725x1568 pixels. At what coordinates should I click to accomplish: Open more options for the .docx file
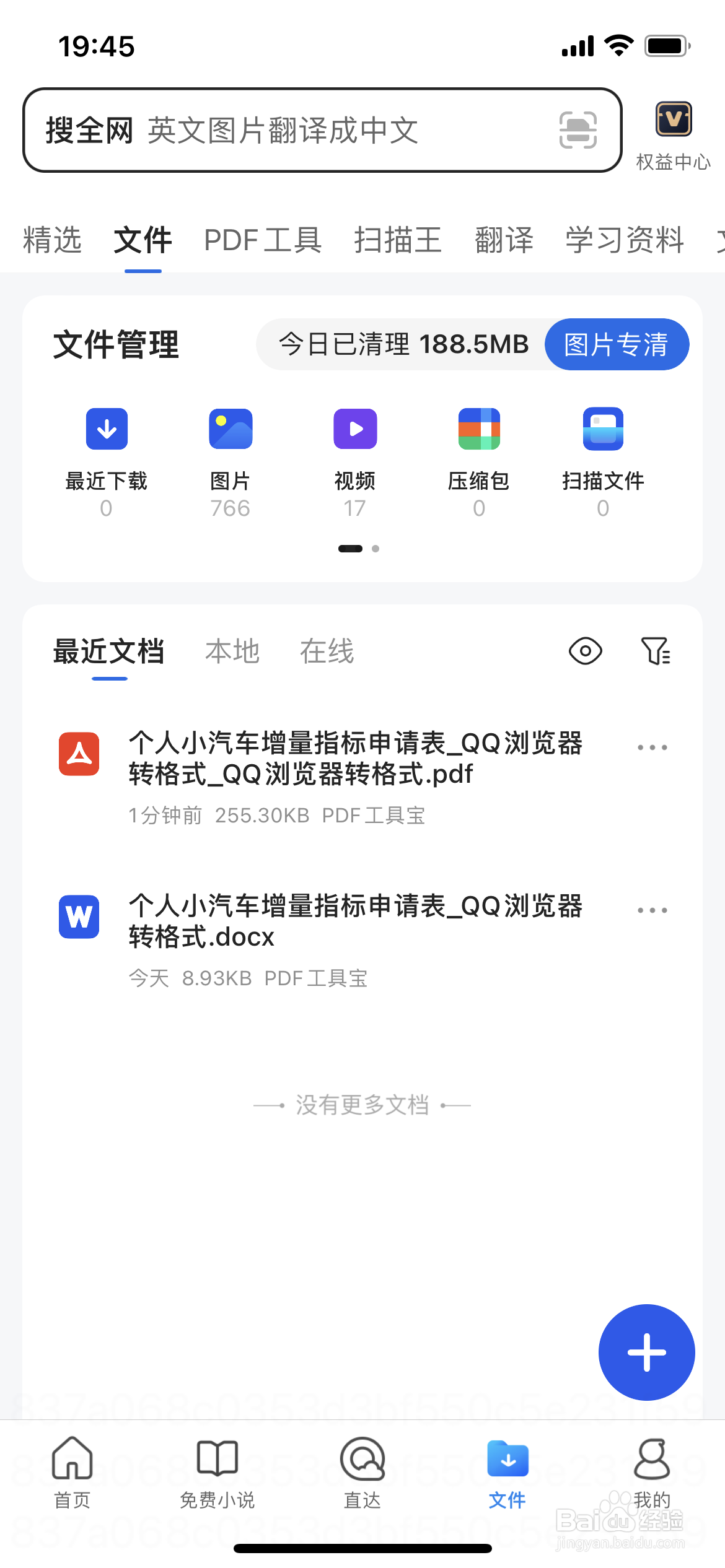[x=652, y=910]
